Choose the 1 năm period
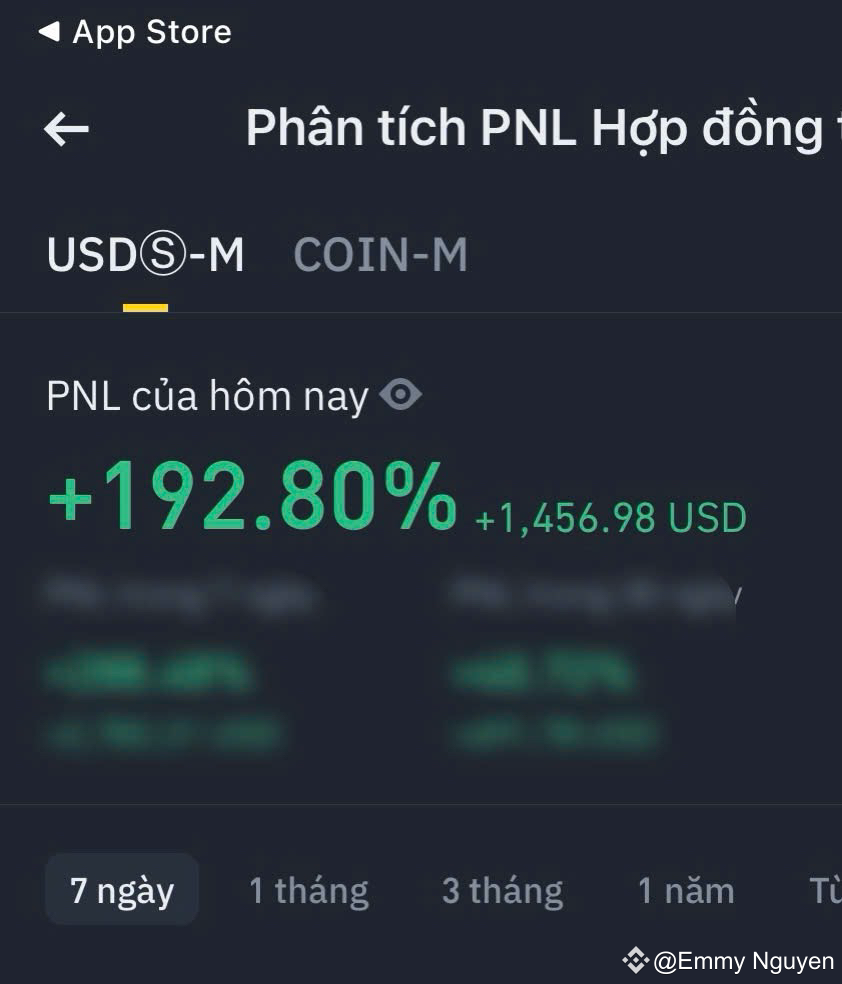 click(x=686, y=889)
